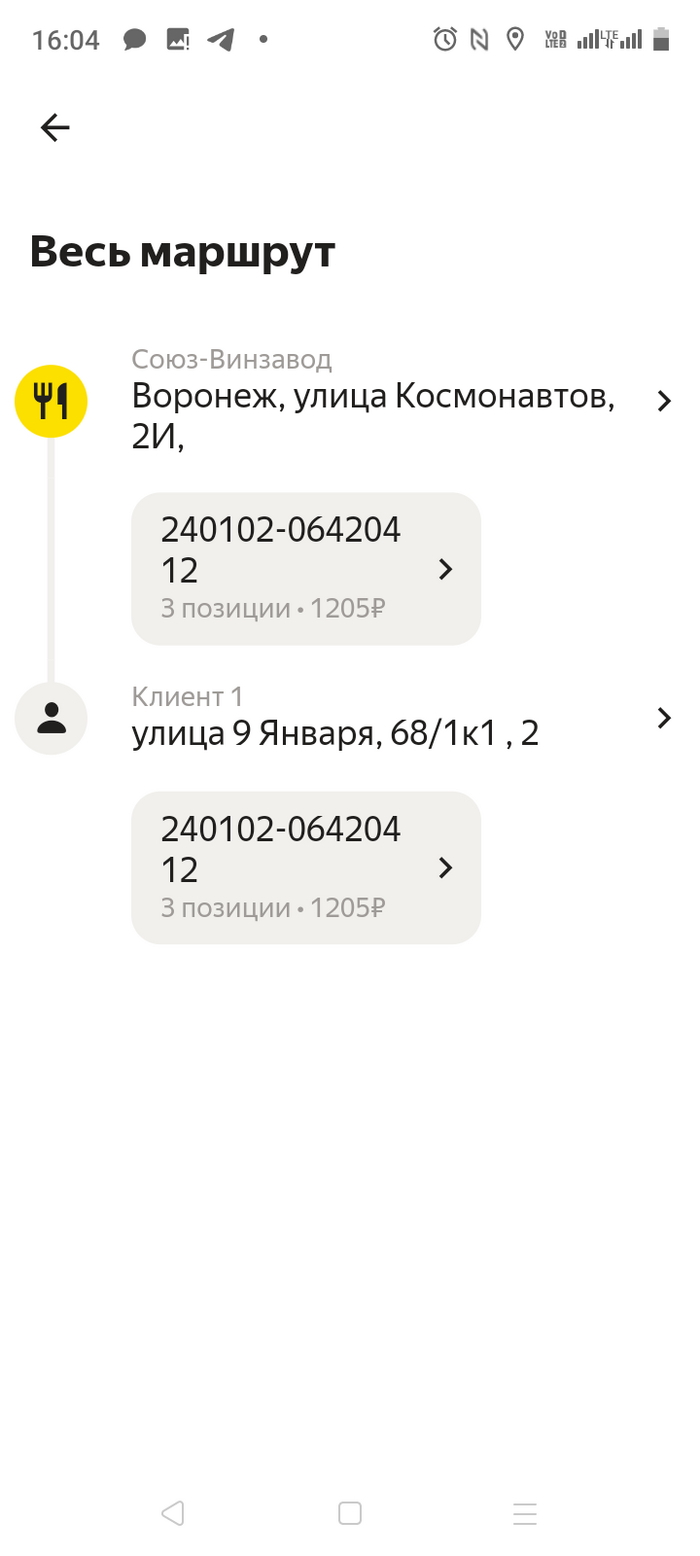Go back using the top arrow
The image size is (700, 1556).
click(x=55, y=127)
